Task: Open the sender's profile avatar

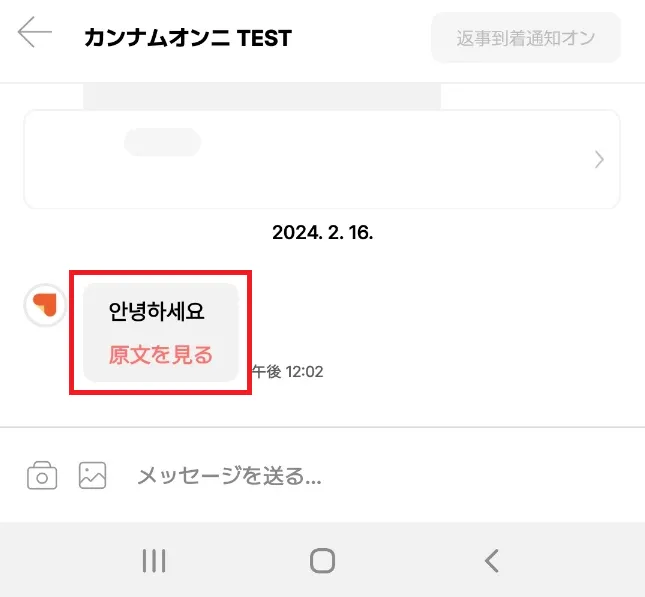Action: tap(45, 304)
